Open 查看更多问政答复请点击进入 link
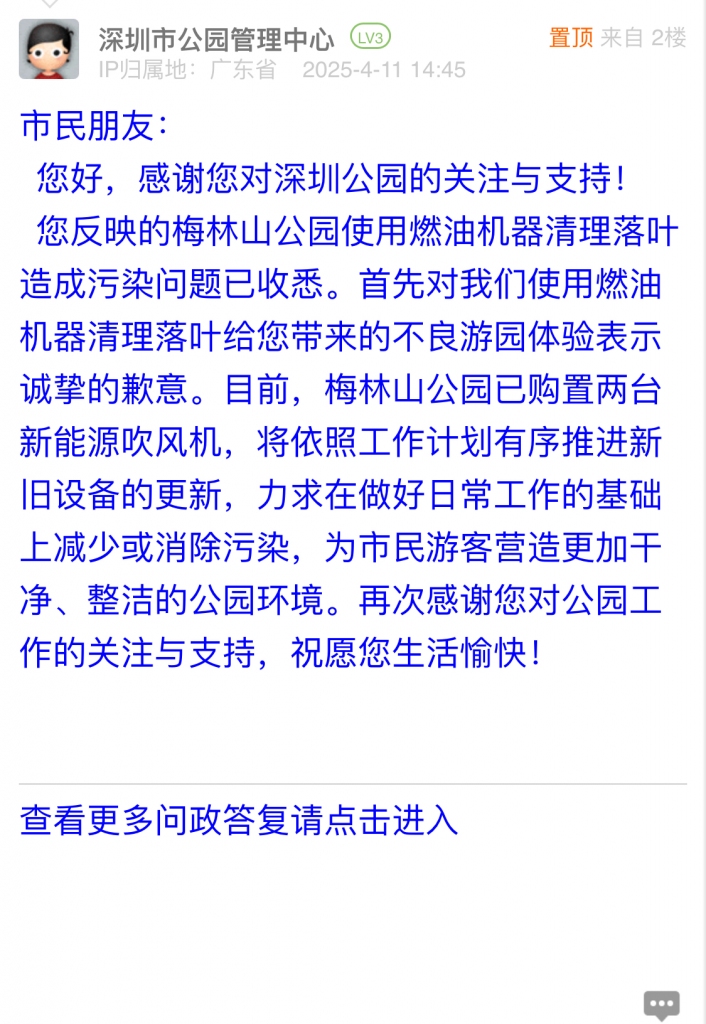Viewport: 706px width, 1024px height. point(238,820)
